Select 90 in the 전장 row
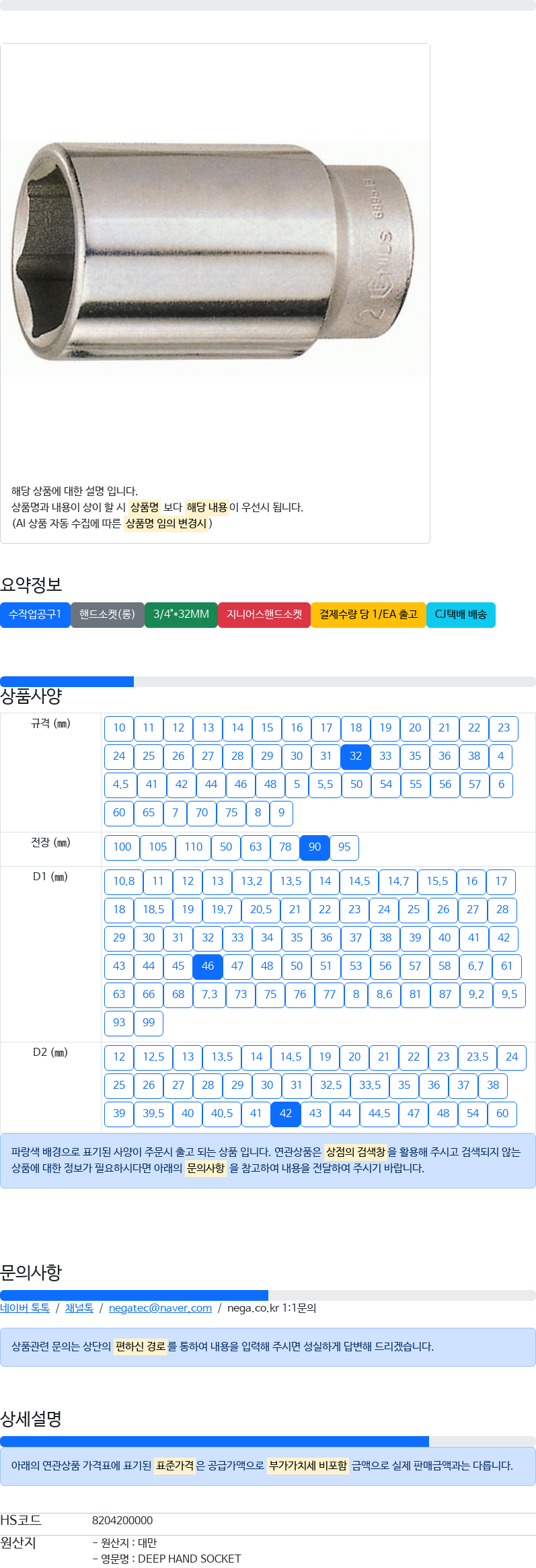This screenshot has width=536, height=1568. (315, 847)
